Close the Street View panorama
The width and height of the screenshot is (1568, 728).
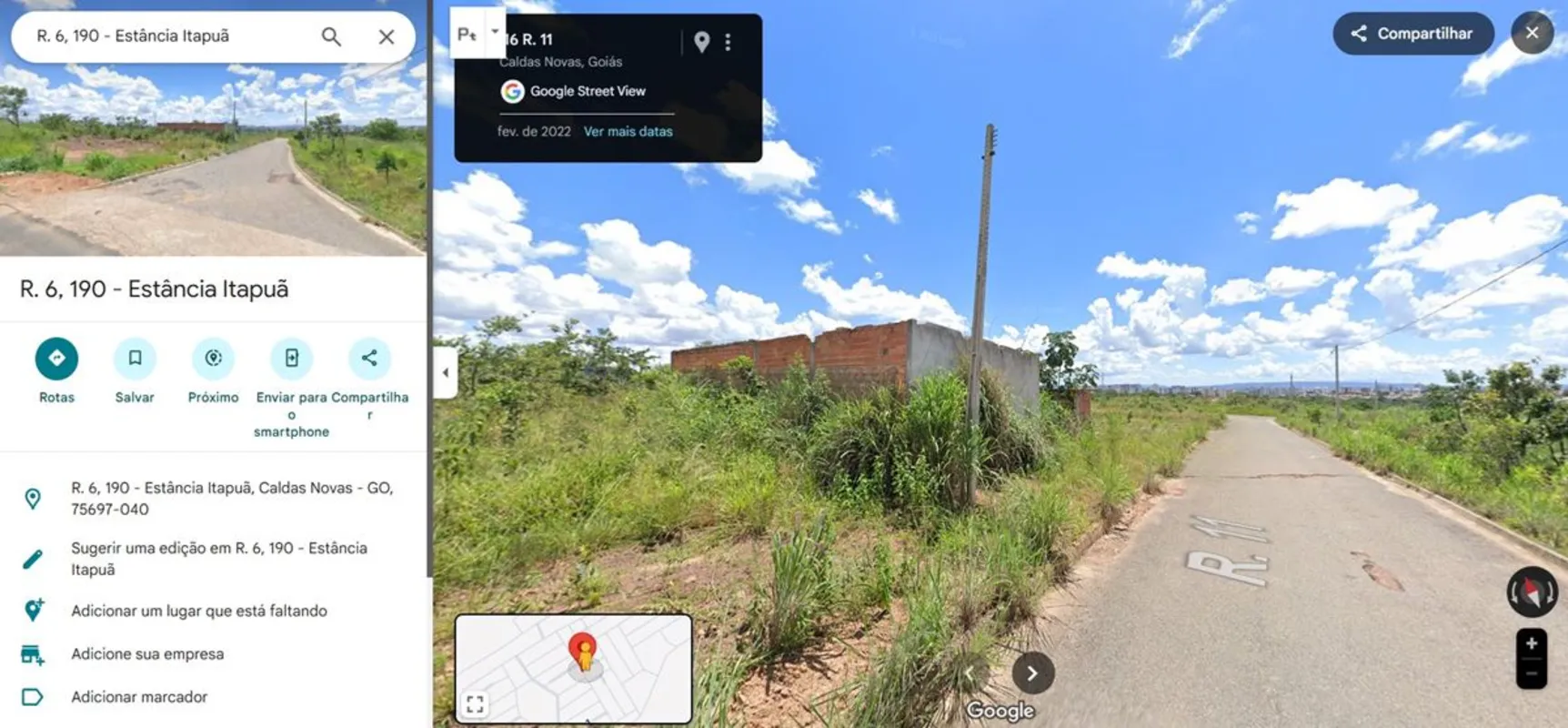(x=1532, y=33)
